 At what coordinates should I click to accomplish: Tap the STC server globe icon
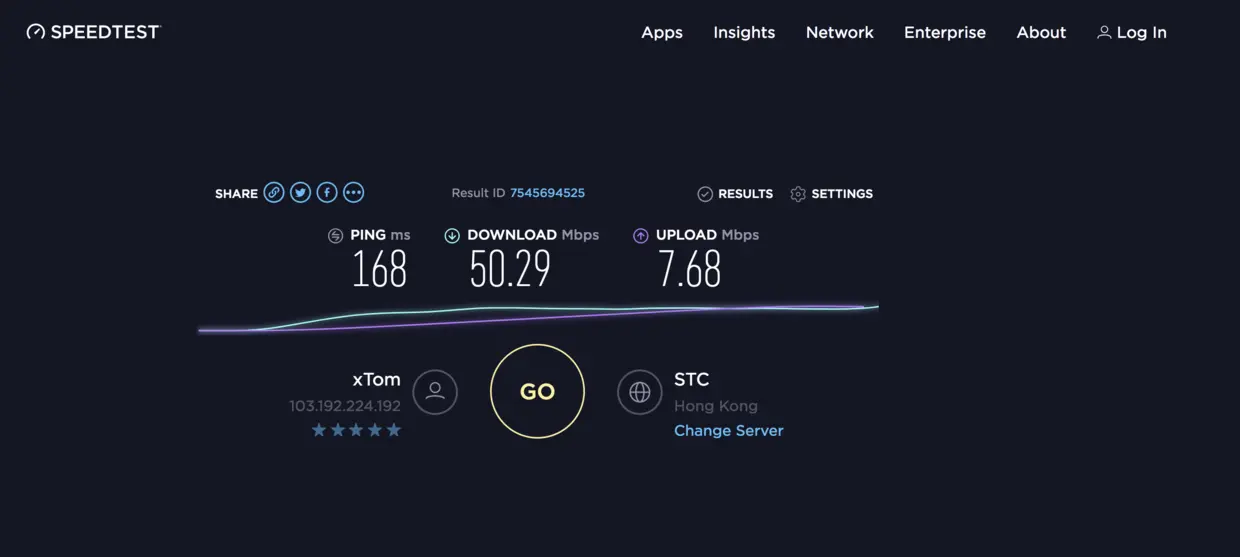[x=640, y=392]
